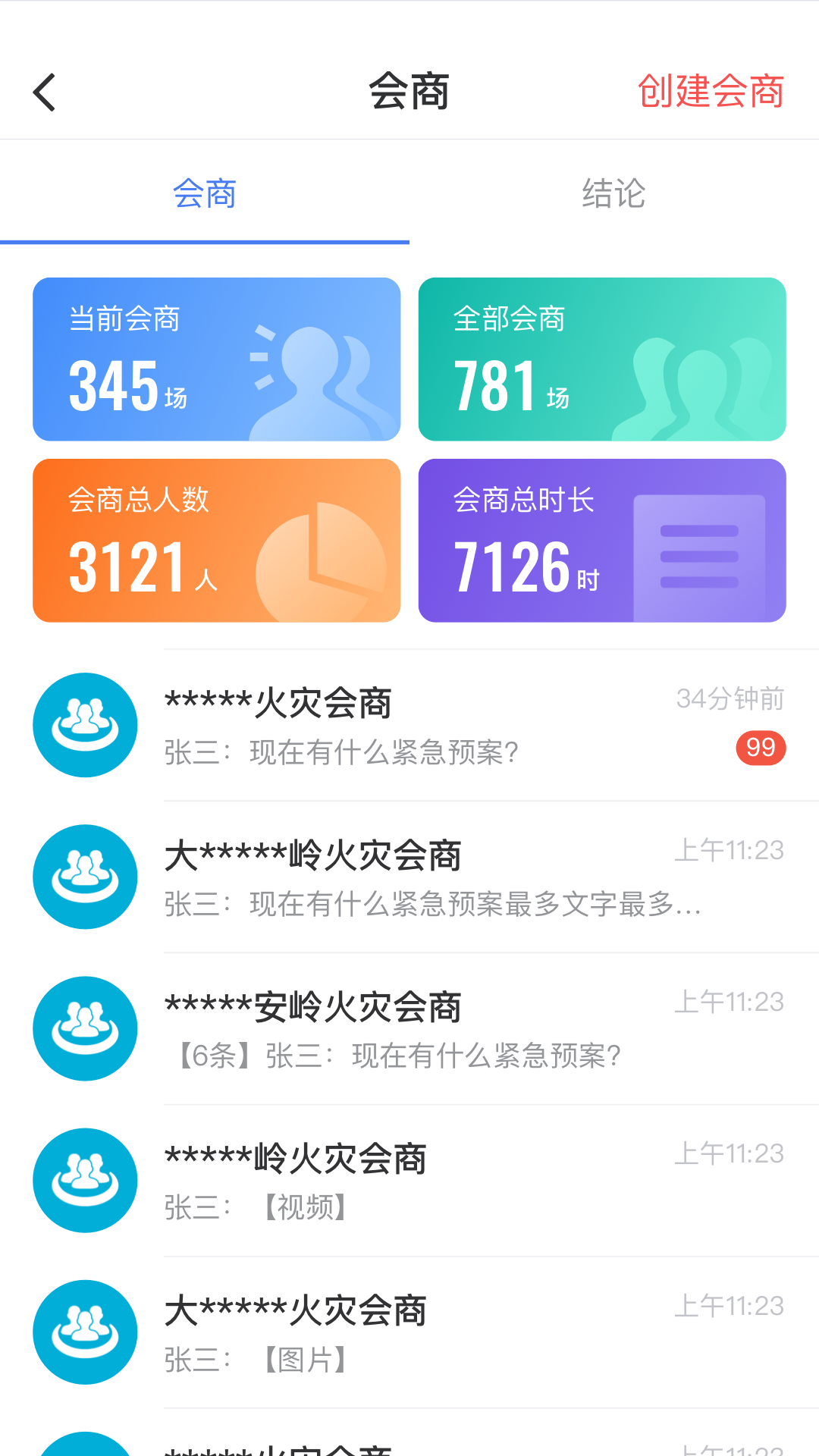Viewport: 819px width, 1456px height.
Task: Open the 当前会商 345场 card
Action: pyautogui.click(x=216, y=359)
